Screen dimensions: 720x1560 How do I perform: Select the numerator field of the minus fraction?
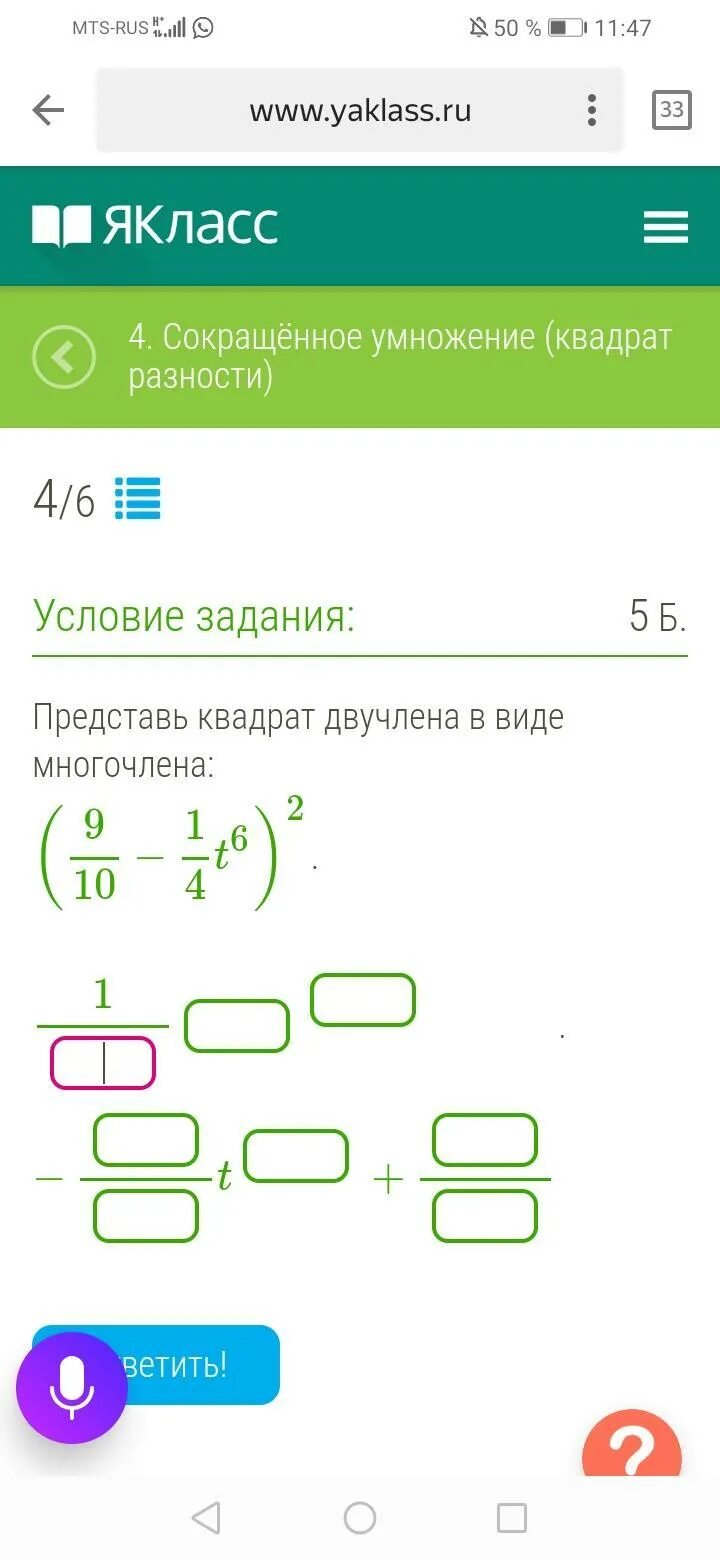[146, 1140]
